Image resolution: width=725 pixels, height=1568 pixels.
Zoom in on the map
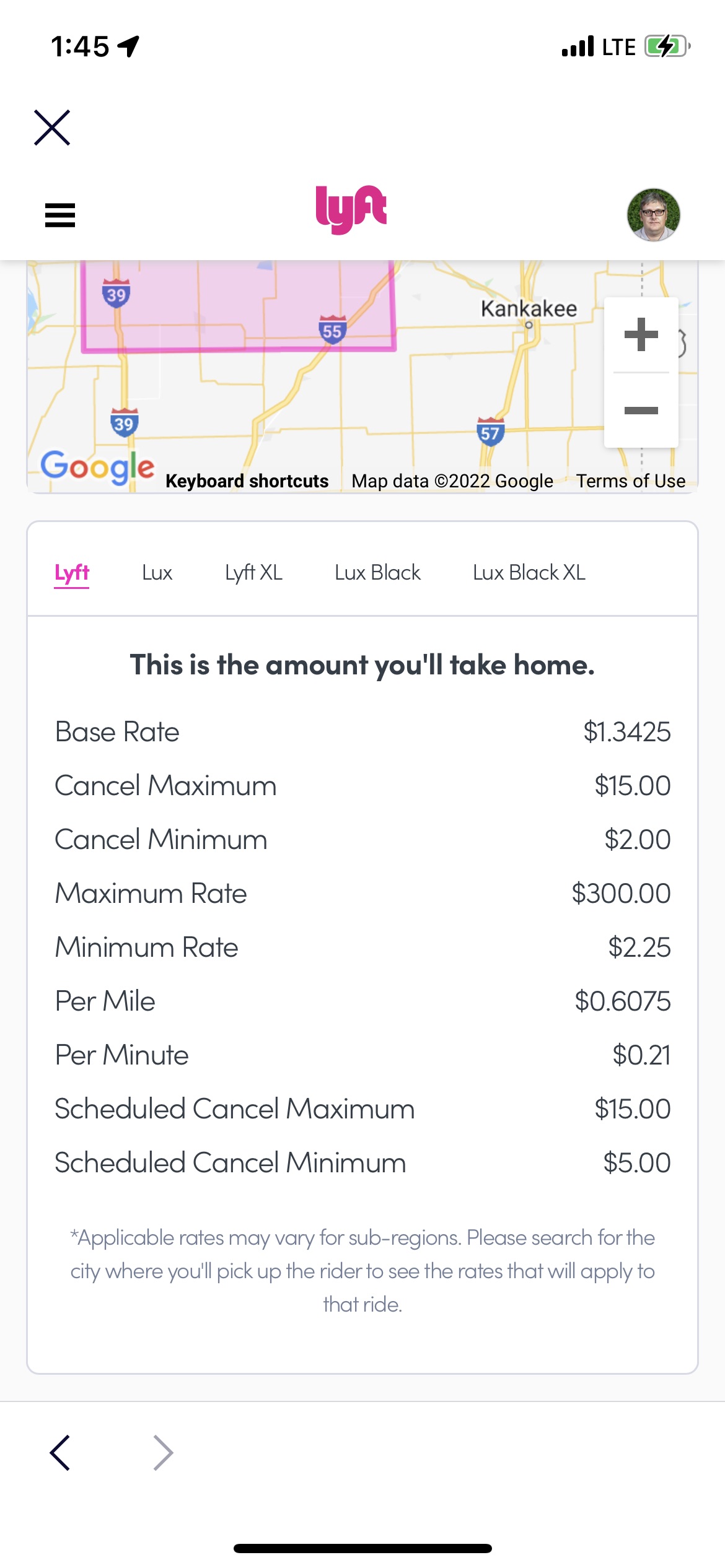tap(641, 334)
